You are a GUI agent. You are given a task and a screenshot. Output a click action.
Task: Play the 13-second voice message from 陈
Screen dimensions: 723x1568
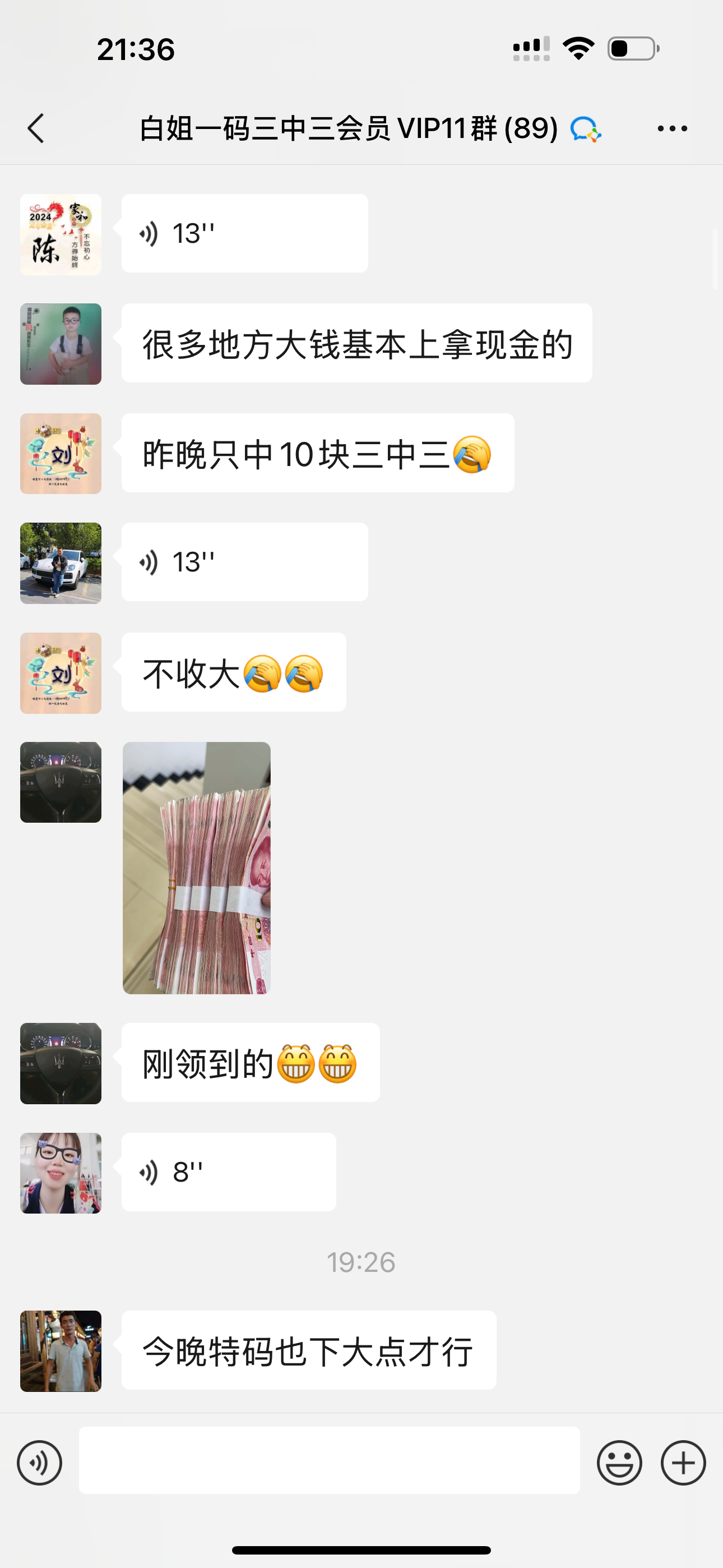point(244,234)
